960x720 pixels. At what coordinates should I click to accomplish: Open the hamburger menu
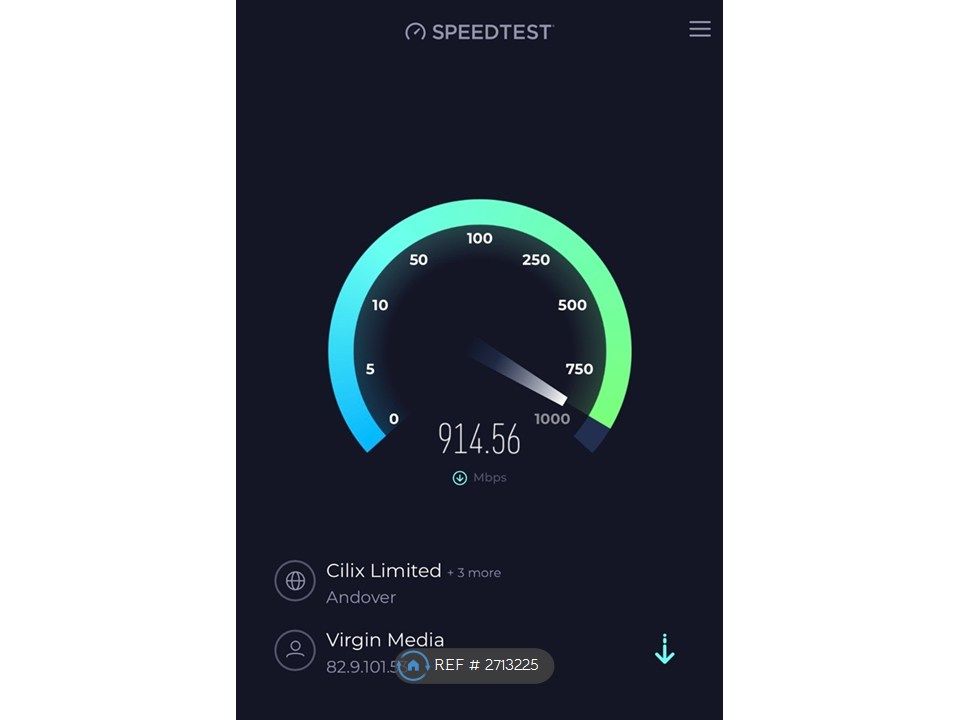pos(699,29)
